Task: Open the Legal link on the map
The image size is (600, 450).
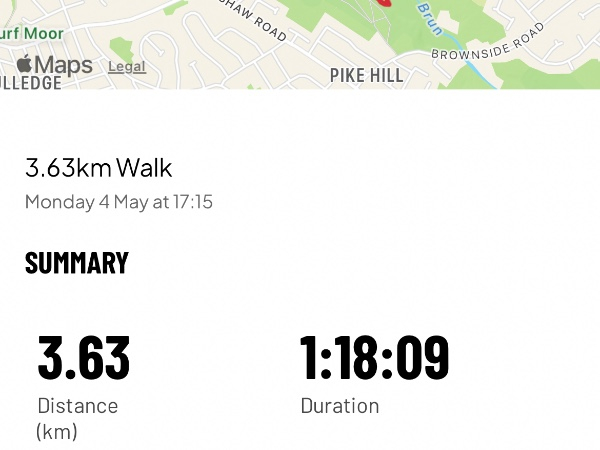Action: 127,67
